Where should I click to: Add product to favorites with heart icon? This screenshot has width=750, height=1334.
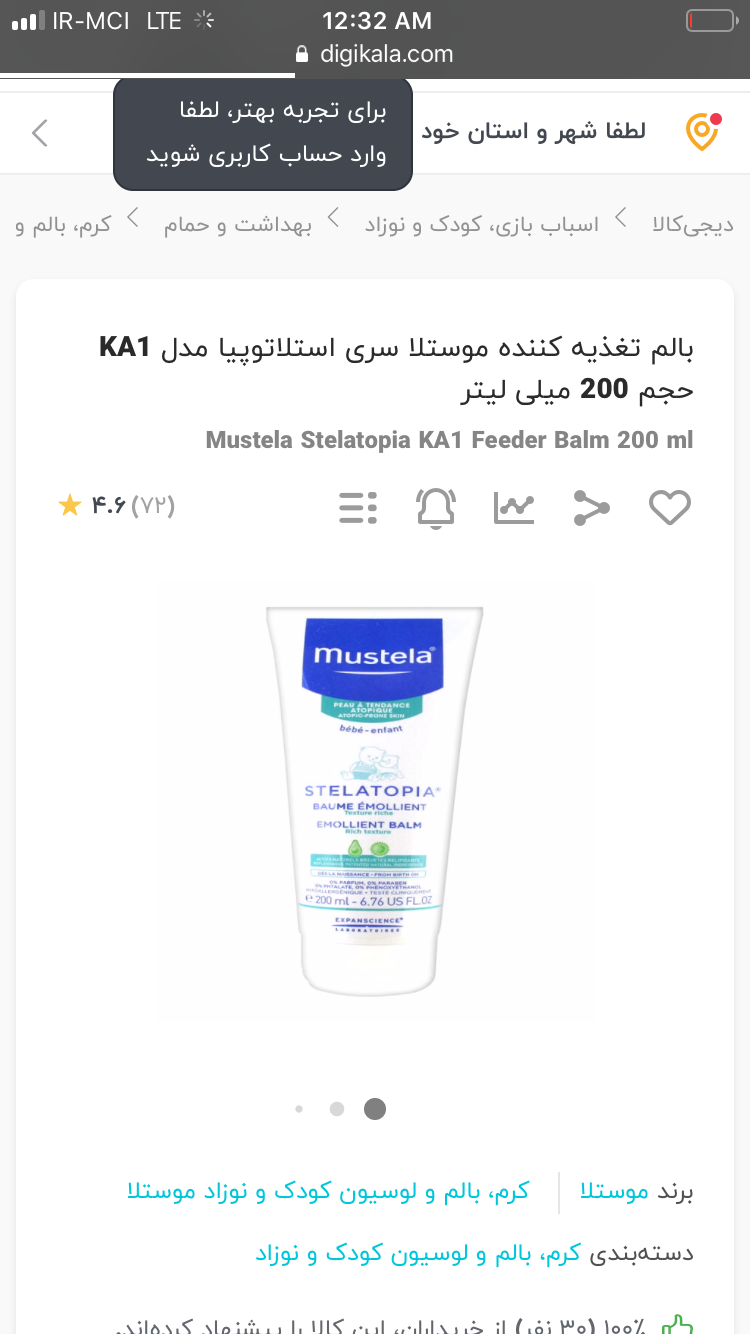[669, 508]
